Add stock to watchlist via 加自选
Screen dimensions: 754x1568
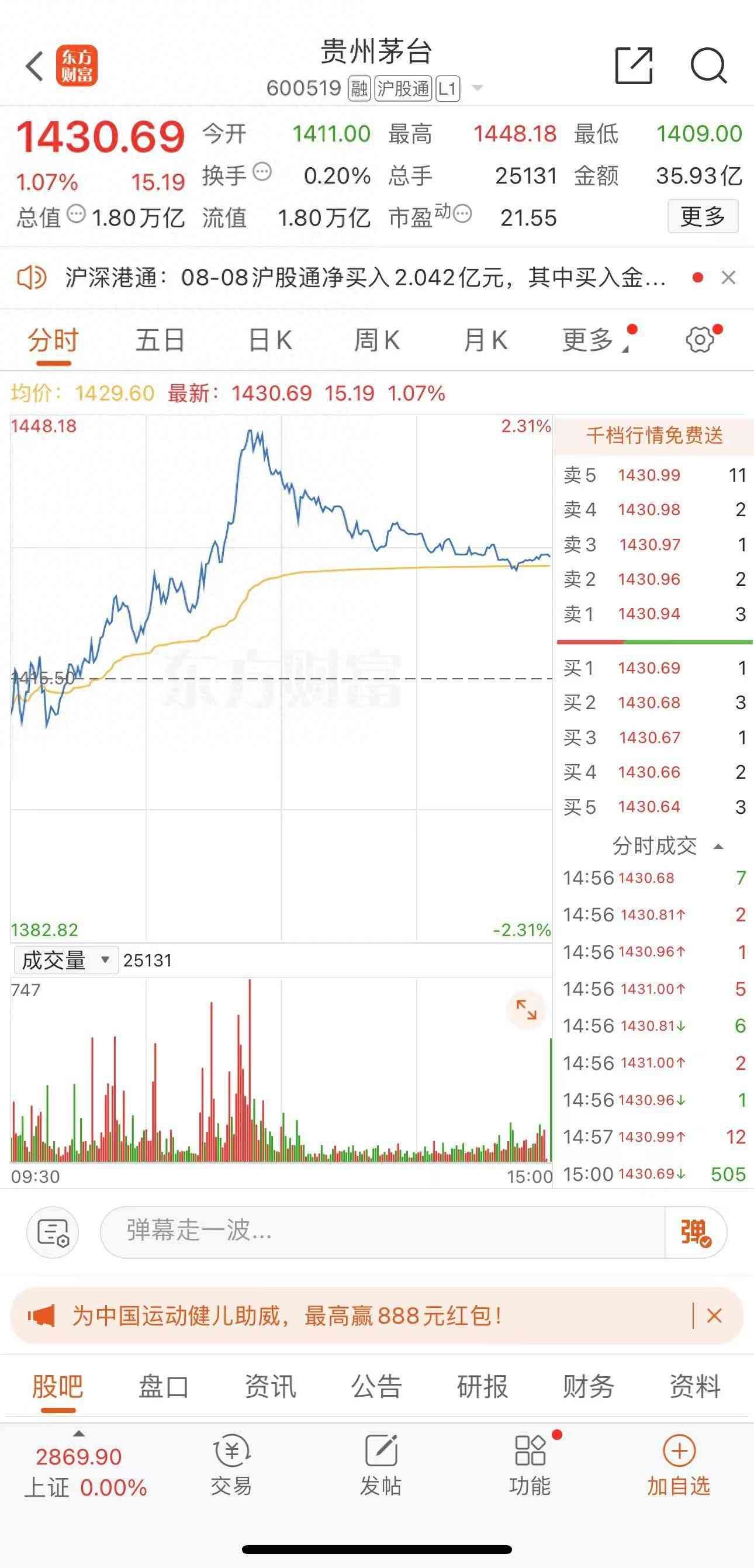point(679,1467)
